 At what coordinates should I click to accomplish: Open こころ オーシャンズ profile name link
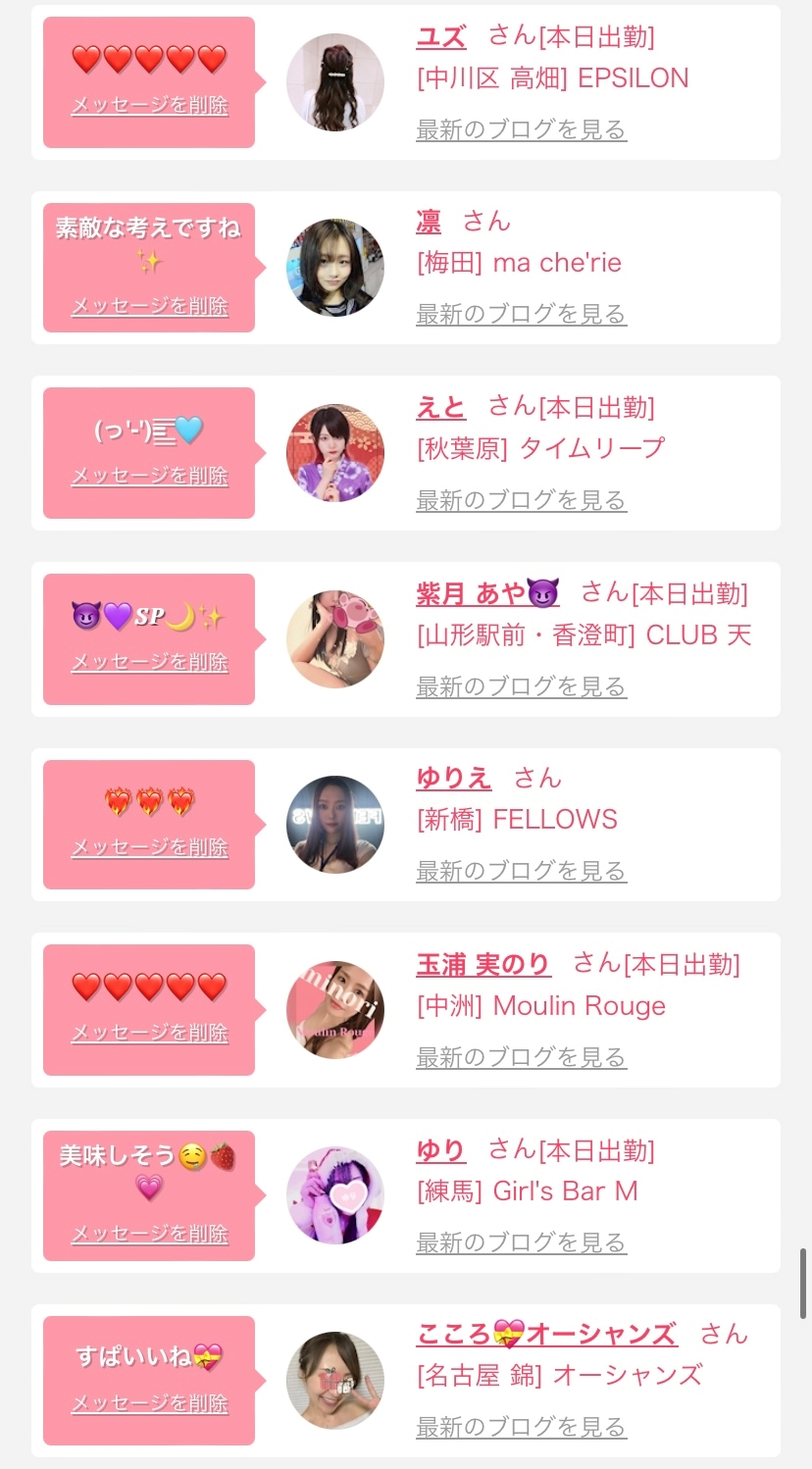click(x=546, y=1335)
